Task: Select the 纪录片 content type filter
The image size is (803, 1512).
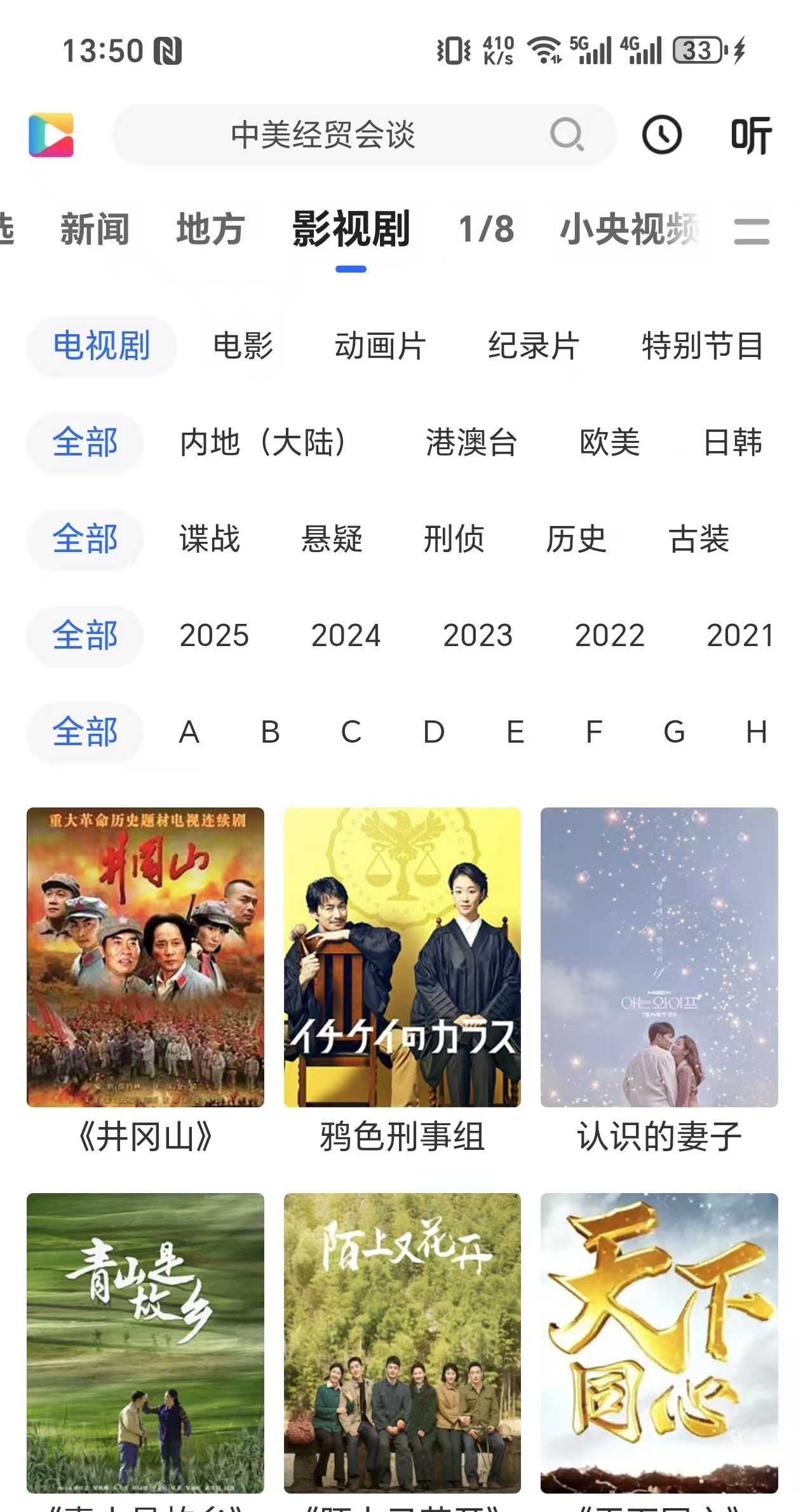Action: click(534, 346)
